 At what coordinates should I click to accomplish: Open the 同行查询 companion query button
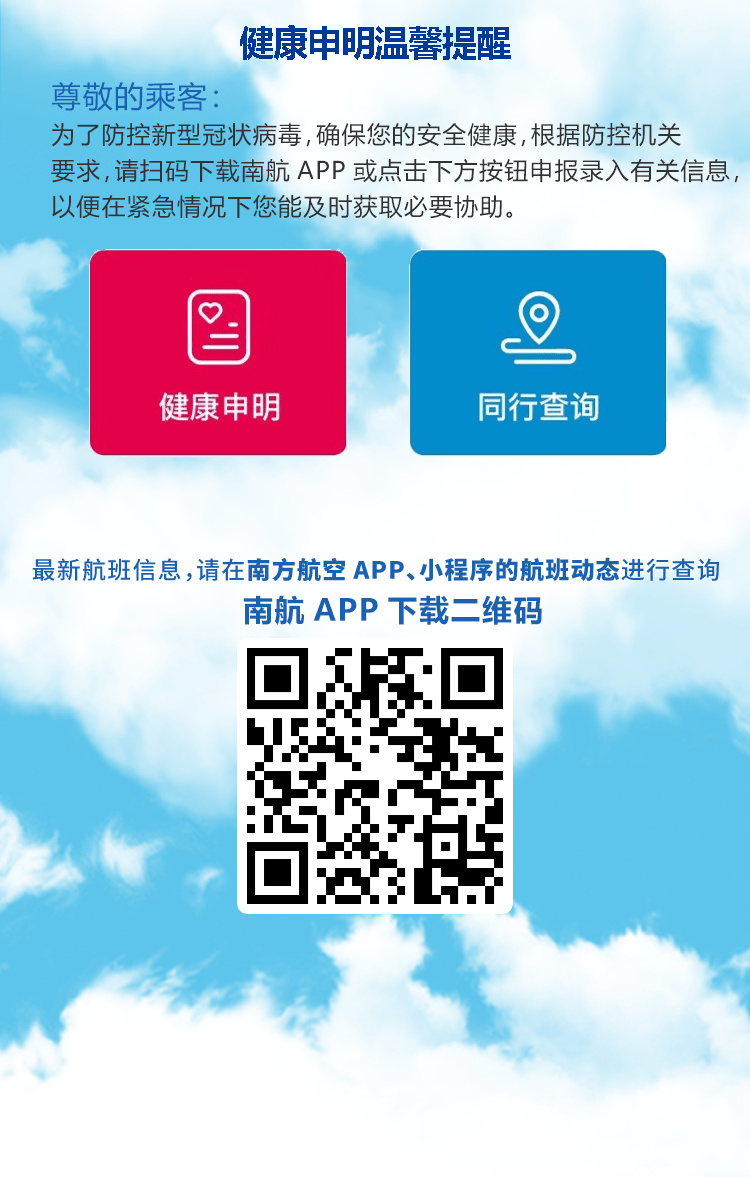pos(538,352)
